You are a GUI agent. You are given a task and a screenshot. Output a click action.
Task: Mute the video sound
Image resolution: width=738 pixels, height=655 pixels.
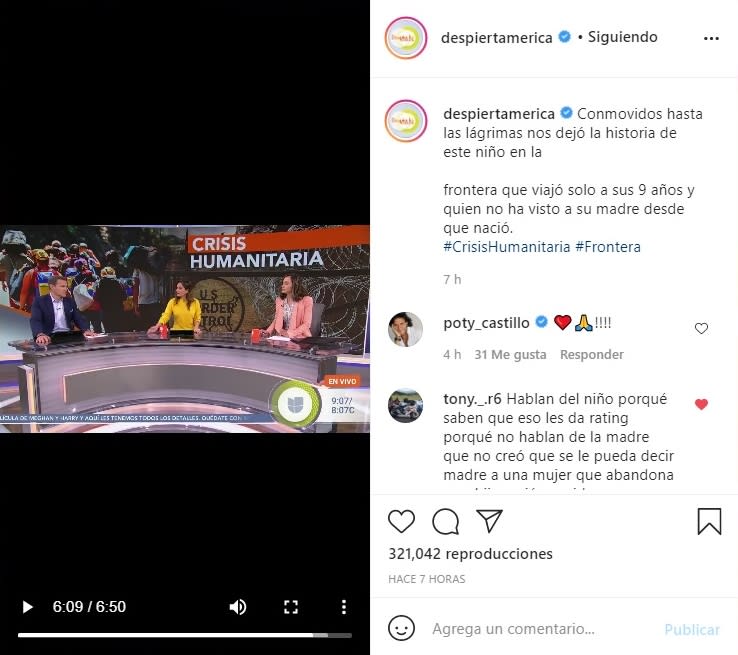click(x=238, y=607)
